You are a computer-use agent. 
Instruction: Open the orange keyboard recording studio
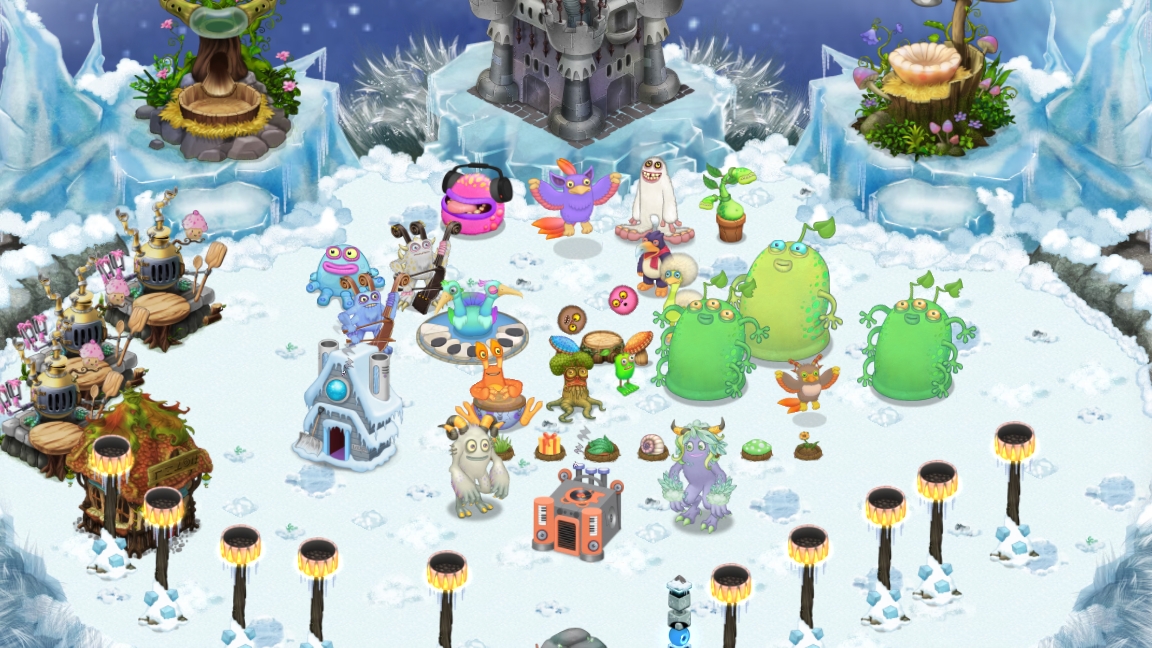click(x=576, y=512)
